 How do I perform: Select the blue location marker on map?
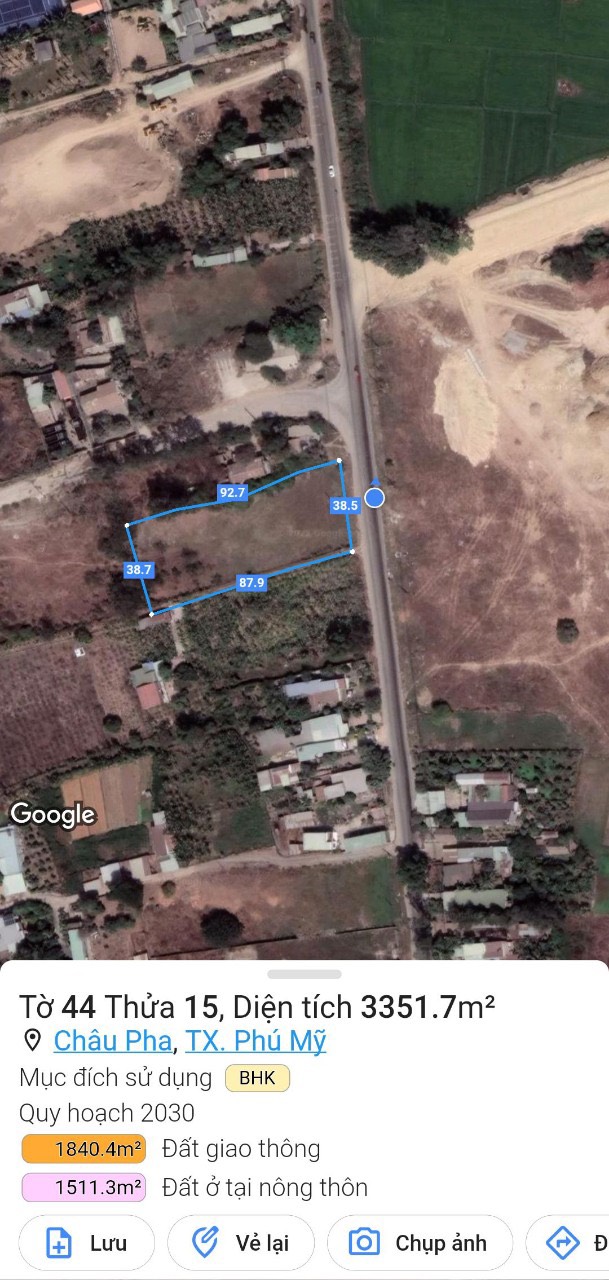375,498
